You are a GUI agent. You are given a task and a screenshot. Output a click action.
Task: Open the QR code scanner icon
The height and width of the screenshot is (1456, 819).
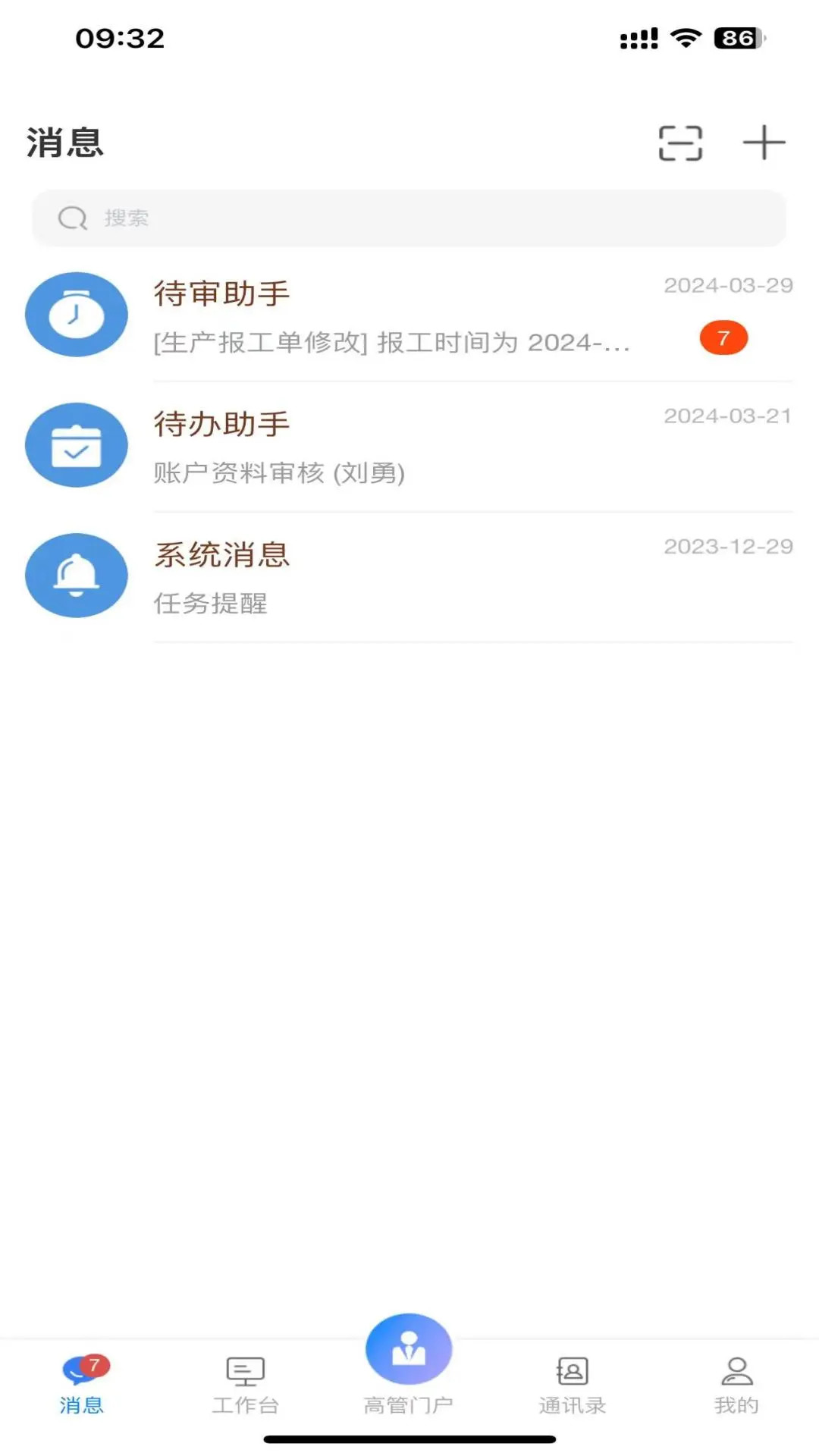(679, 143)
